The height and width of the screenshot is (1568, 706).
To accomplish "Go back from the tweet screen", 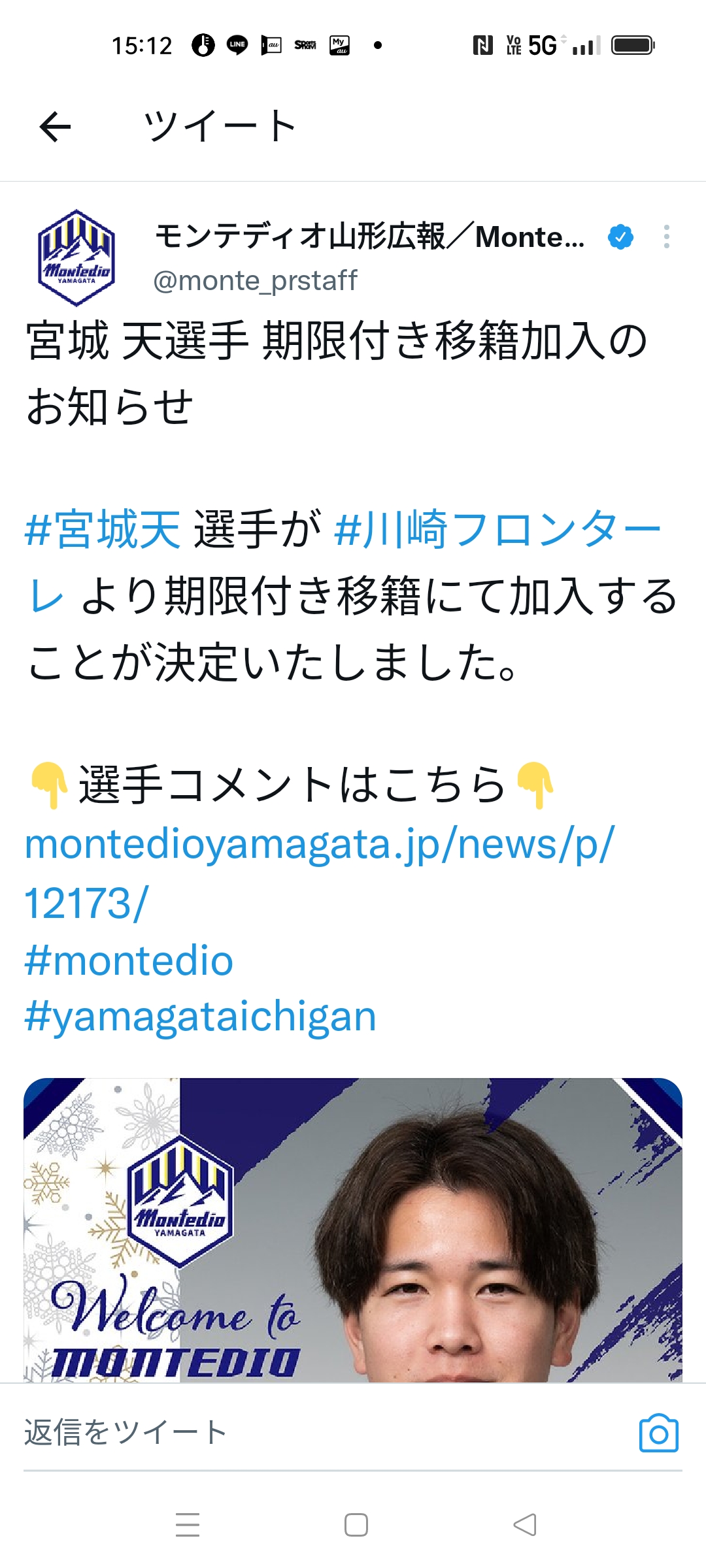I will pos(55,127).
